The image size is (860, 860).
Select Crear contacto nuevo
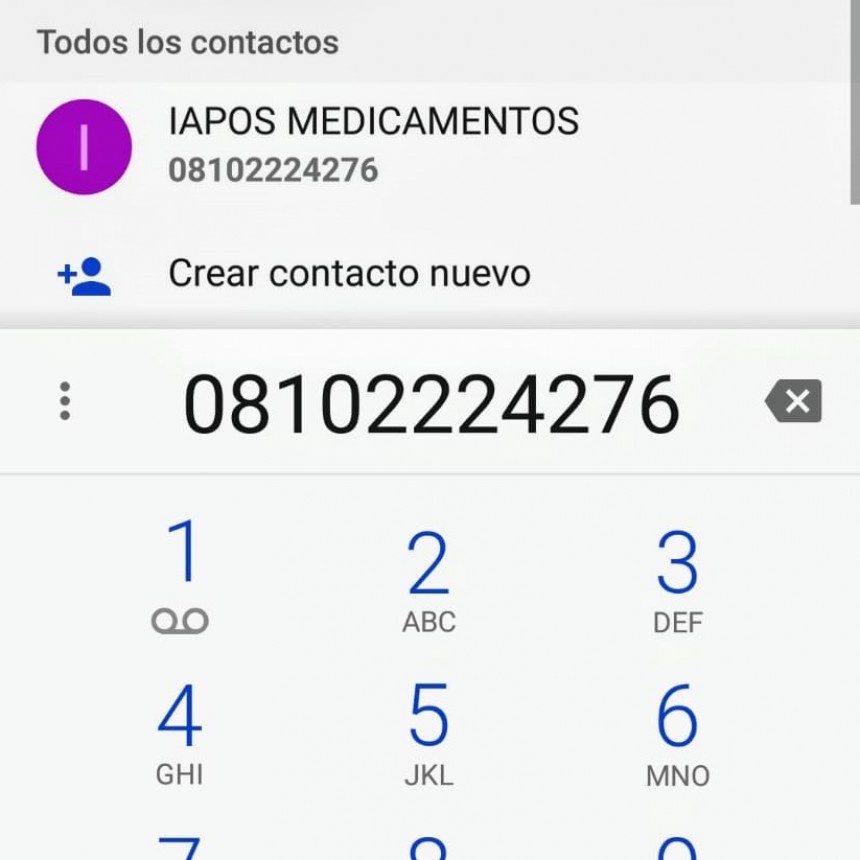348,273
